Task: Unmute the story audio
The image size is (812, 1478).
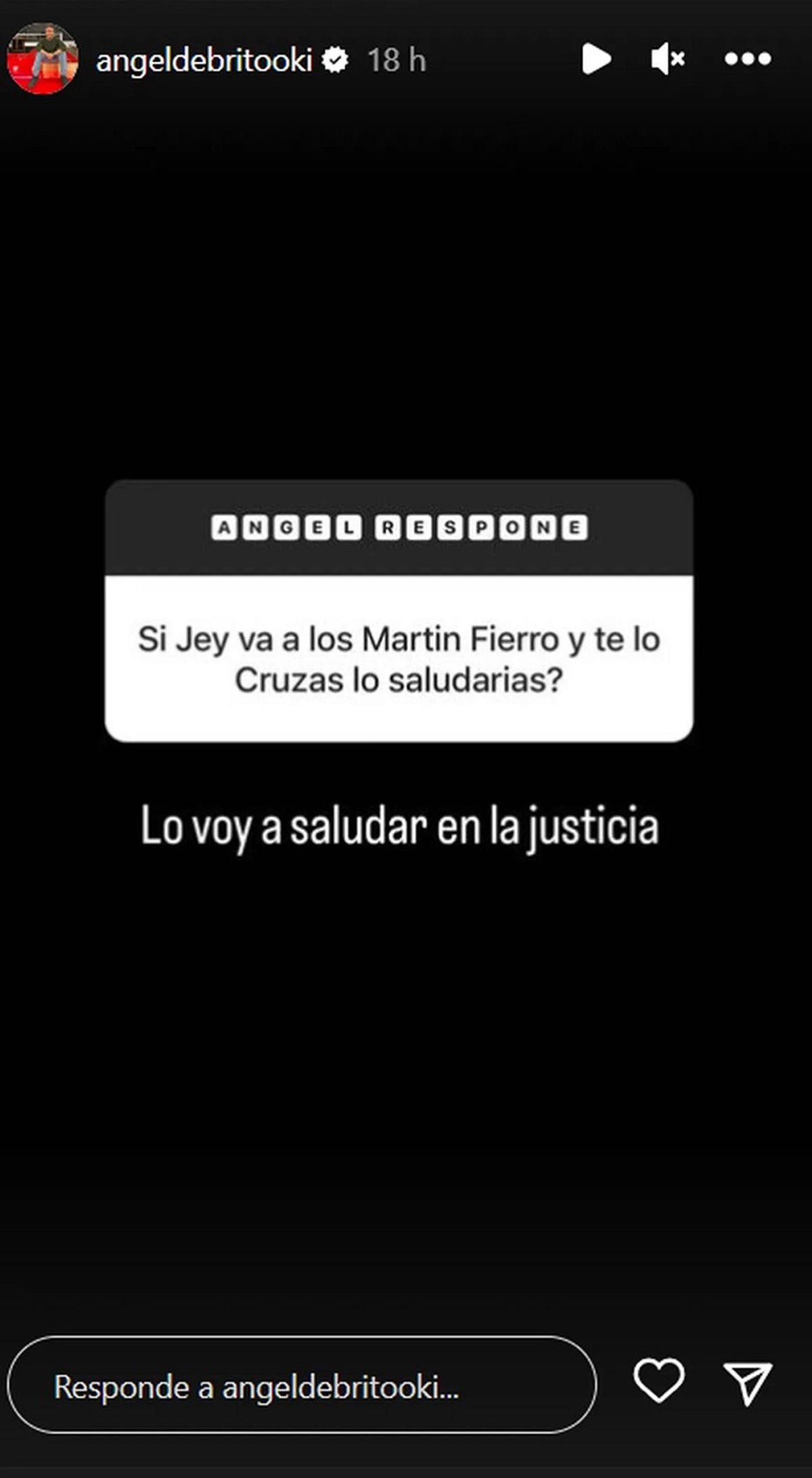Action: (667, 59)
